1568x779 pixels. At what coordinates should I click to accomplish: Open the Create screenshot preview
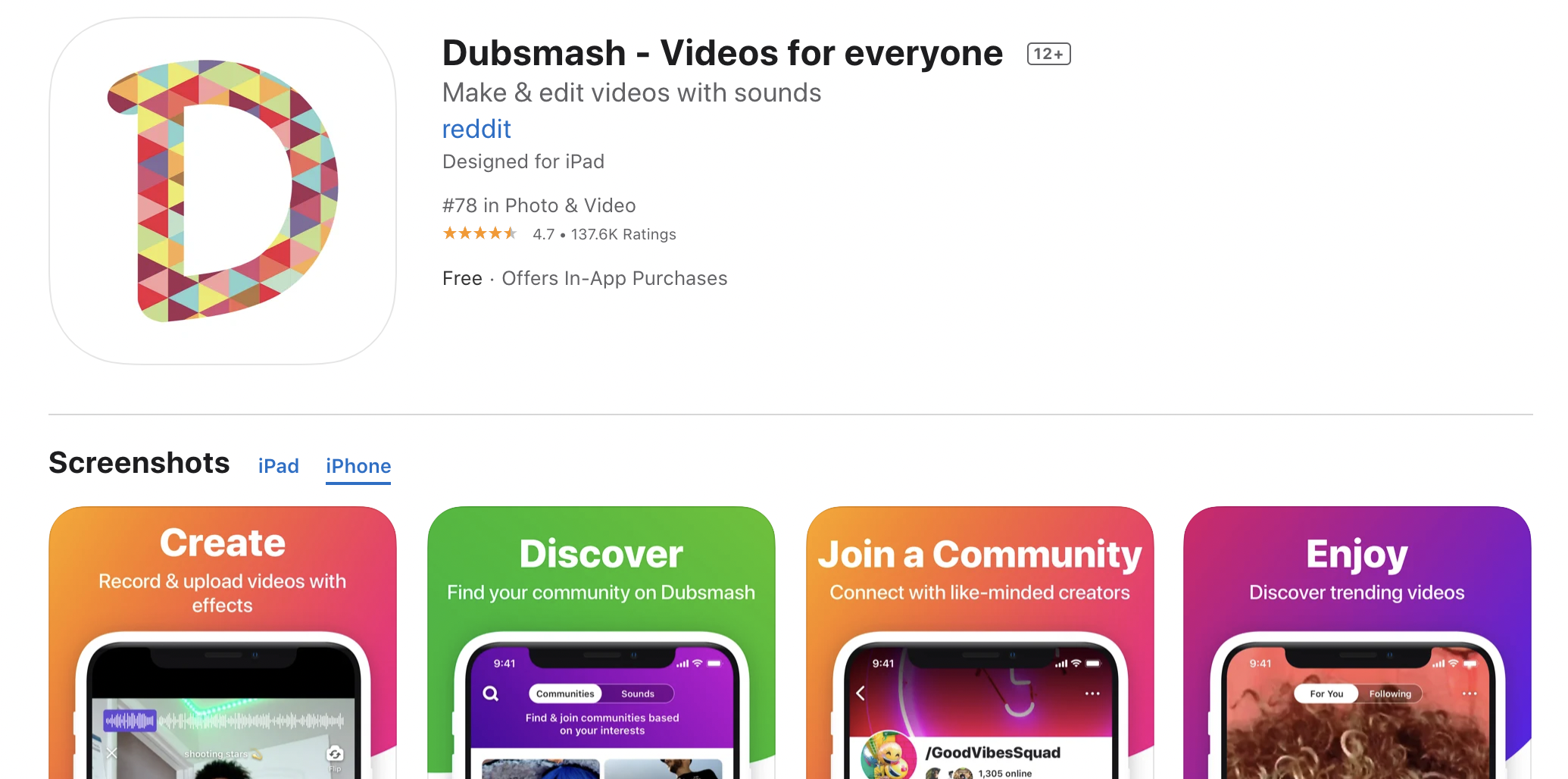(x=223, y=643)
